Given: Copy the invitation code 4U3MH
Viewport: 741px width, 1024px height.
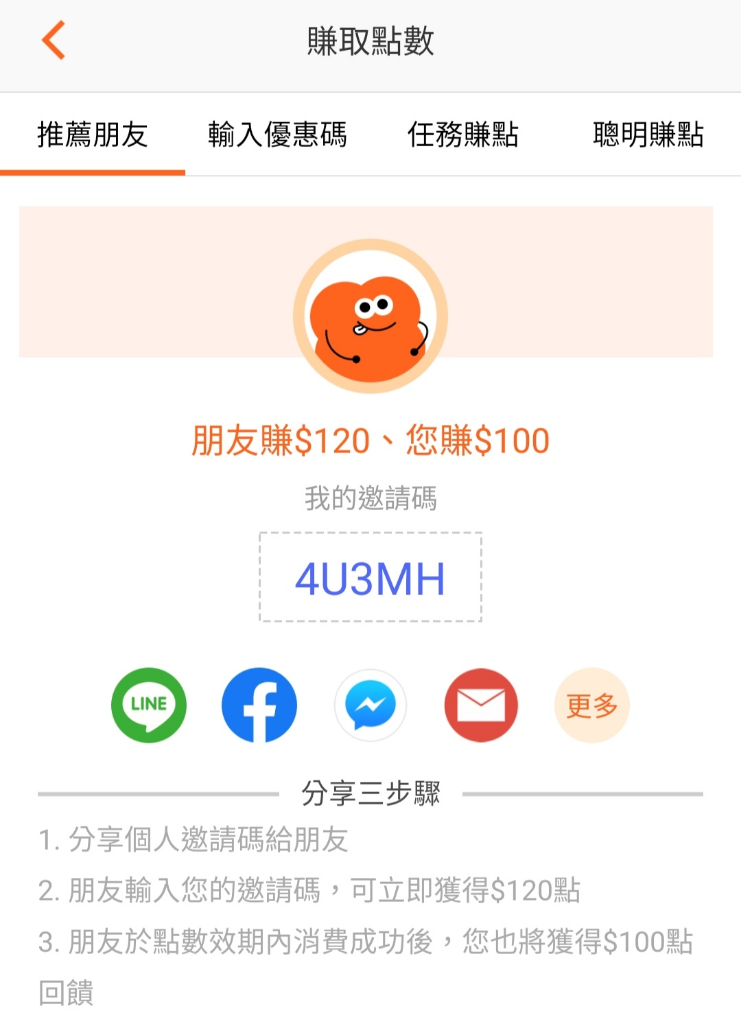Looking at the screenshot, I should (370, 578).
